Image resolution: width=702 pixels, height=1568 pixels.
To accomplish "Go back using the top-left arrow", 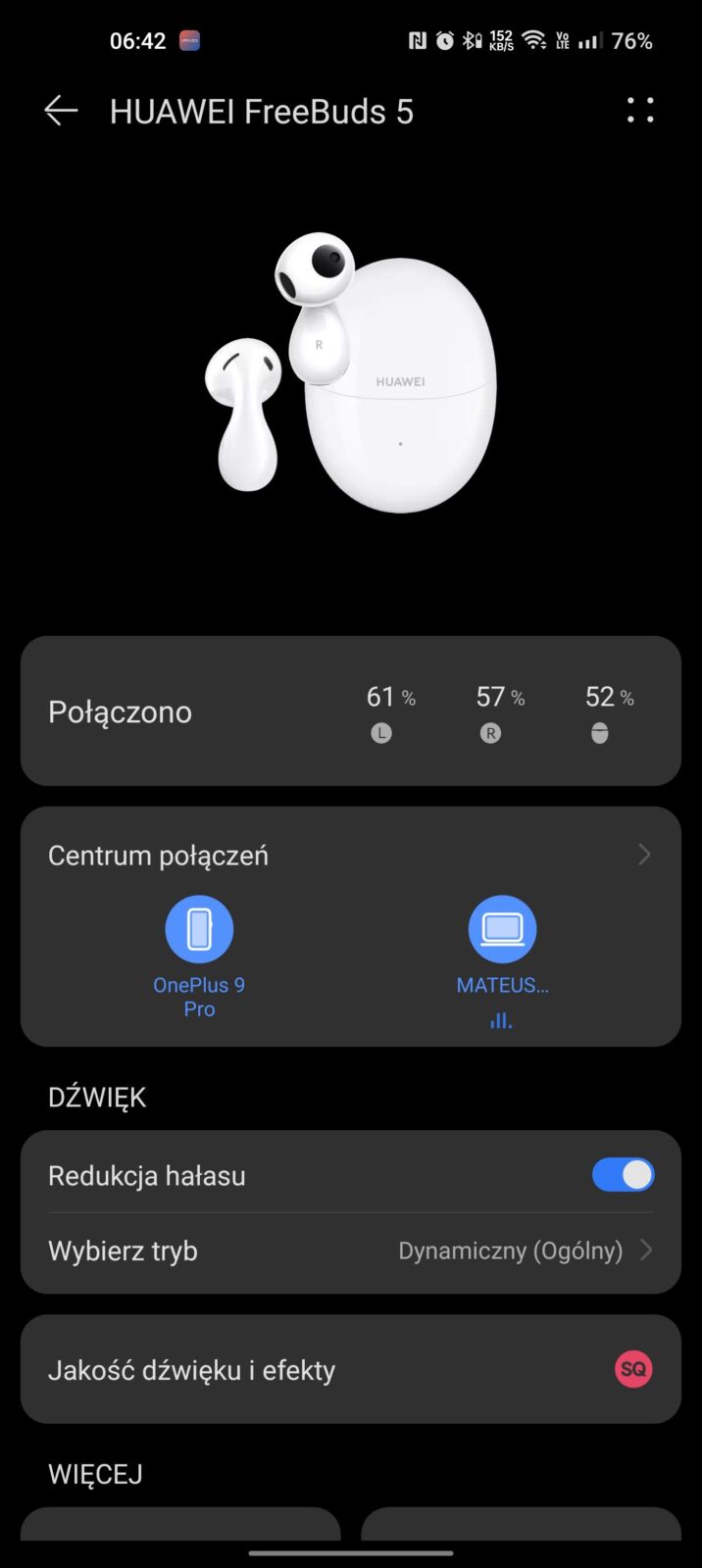I will [61, 111].
